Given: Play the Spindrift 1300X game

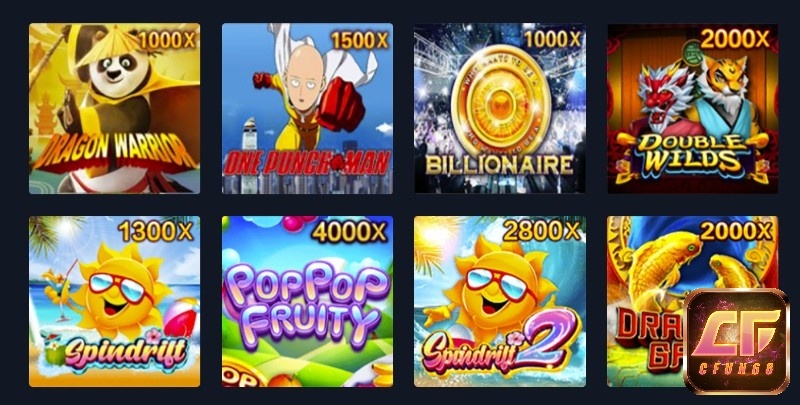Looking at the screenshot, I should pyautogui.click(x=114, y=301).
